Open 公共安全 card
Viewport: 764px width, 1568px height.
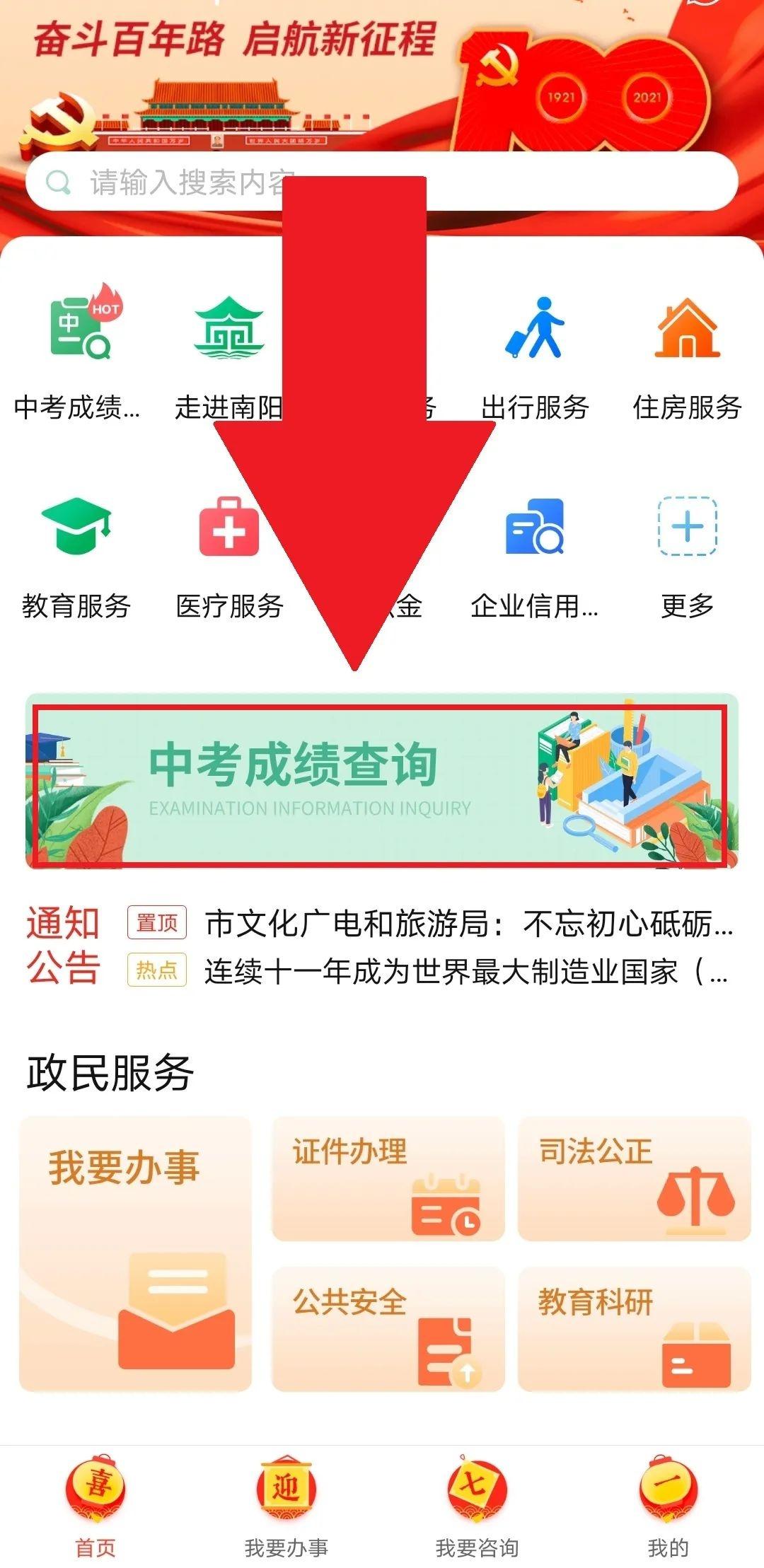(388, 1329)
